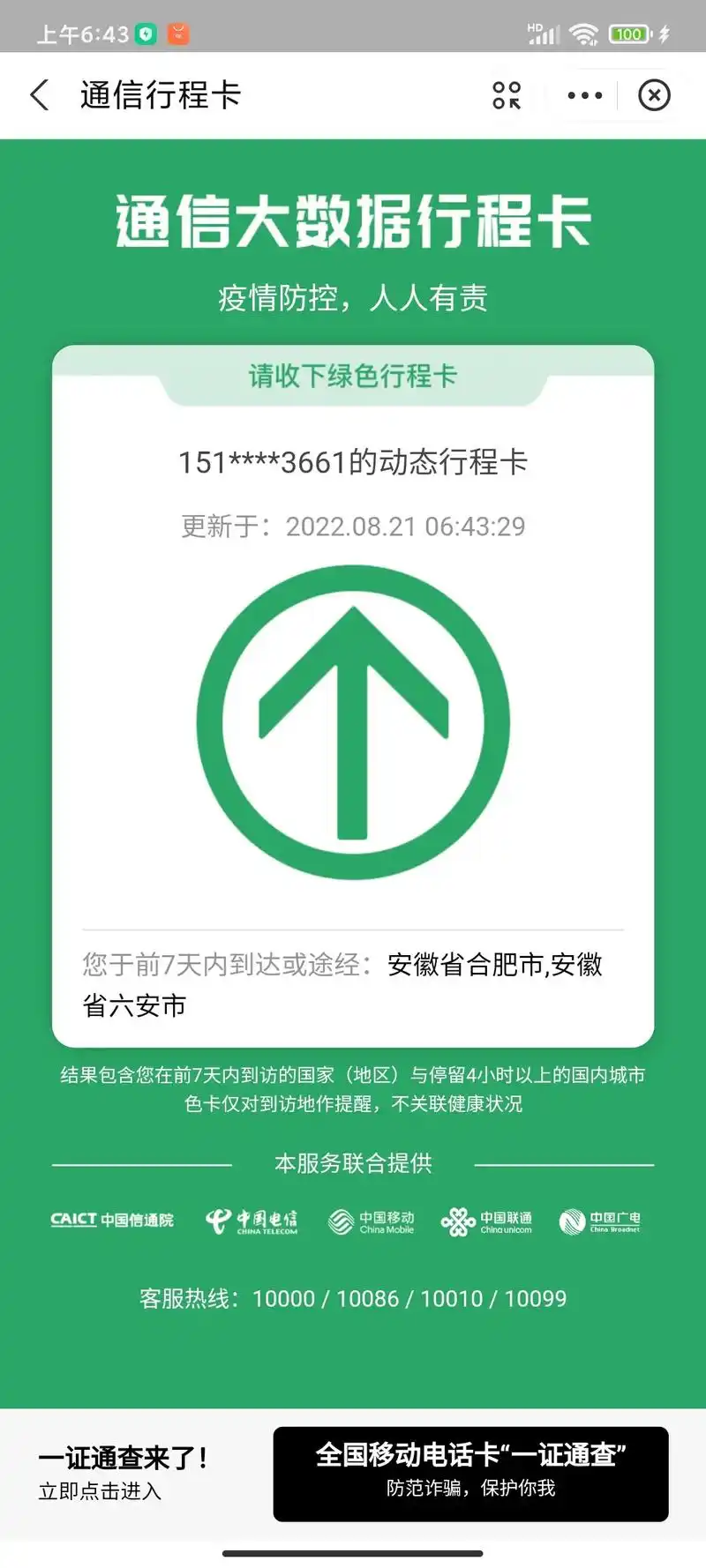Select the 中国电信 China Telecom logo
This screenshot has height=1568, width=706.
click(x=252, y=1221)
